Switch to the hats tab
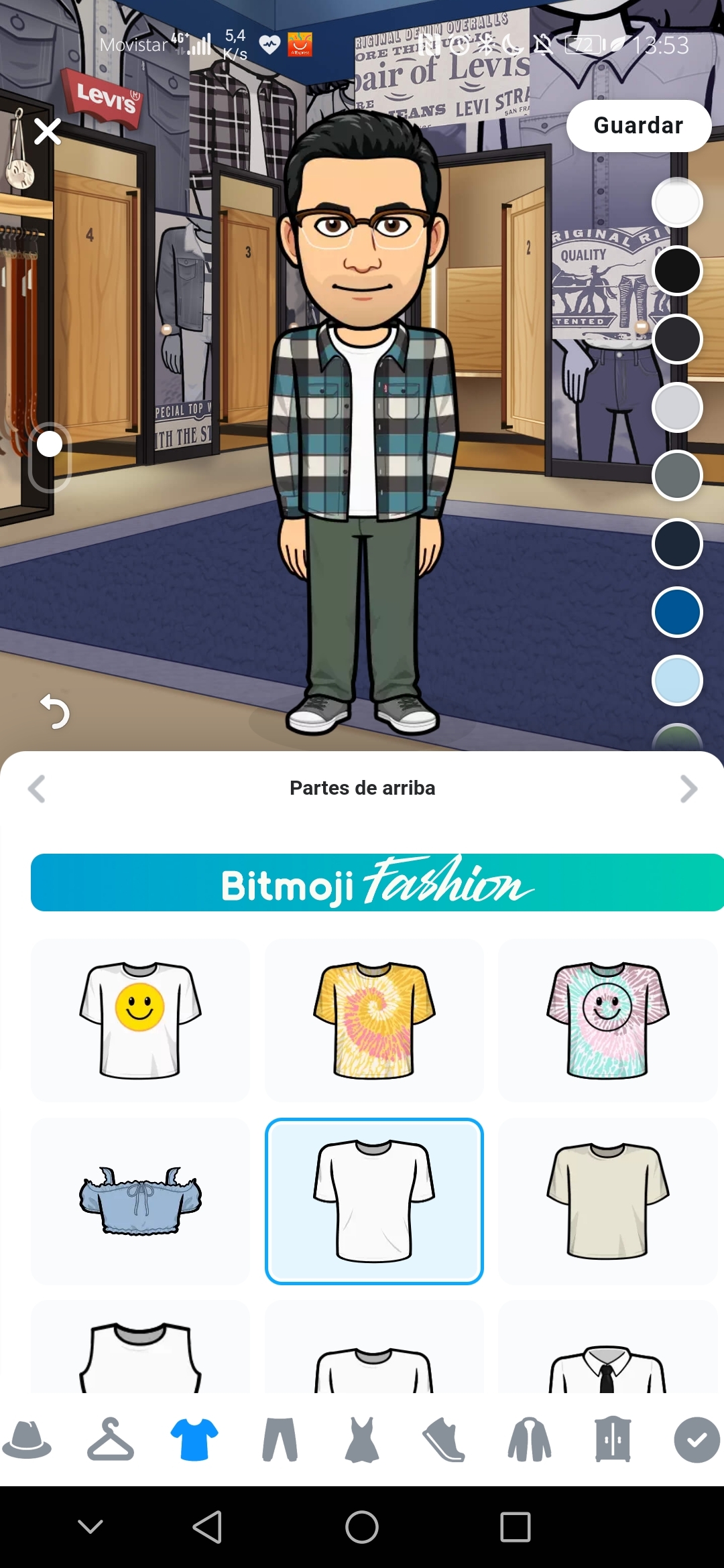Viewport: 724px width, 1568px height. click(27, 1439)
